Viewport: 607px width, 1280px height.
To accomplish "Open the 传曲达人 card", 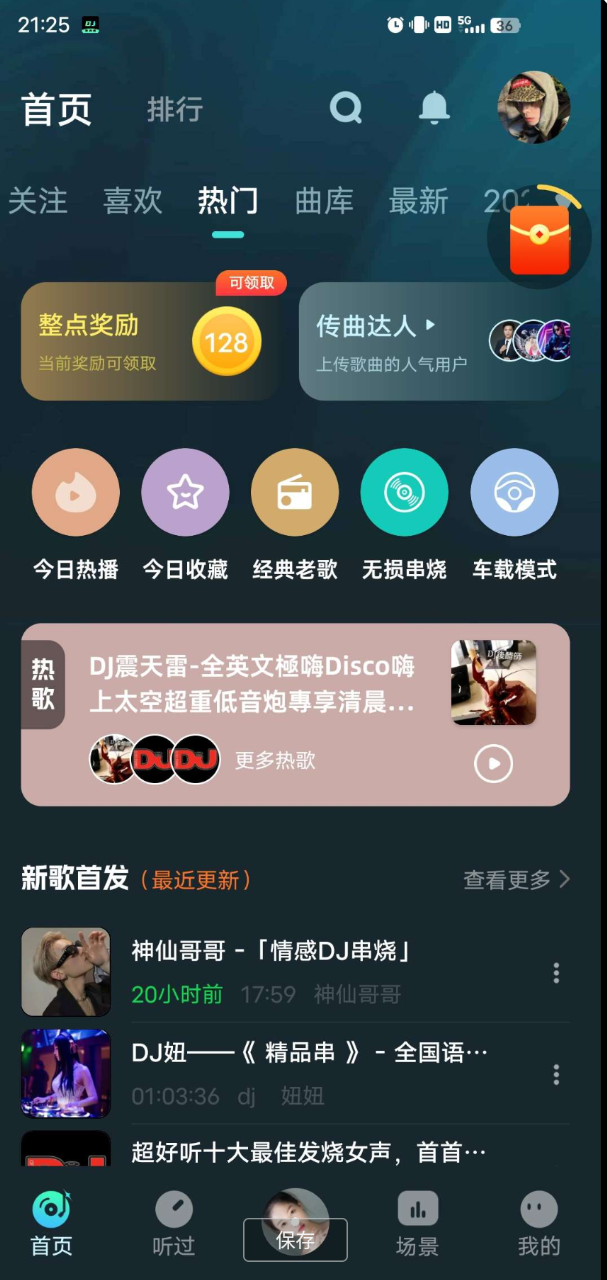I will point(434,341).
